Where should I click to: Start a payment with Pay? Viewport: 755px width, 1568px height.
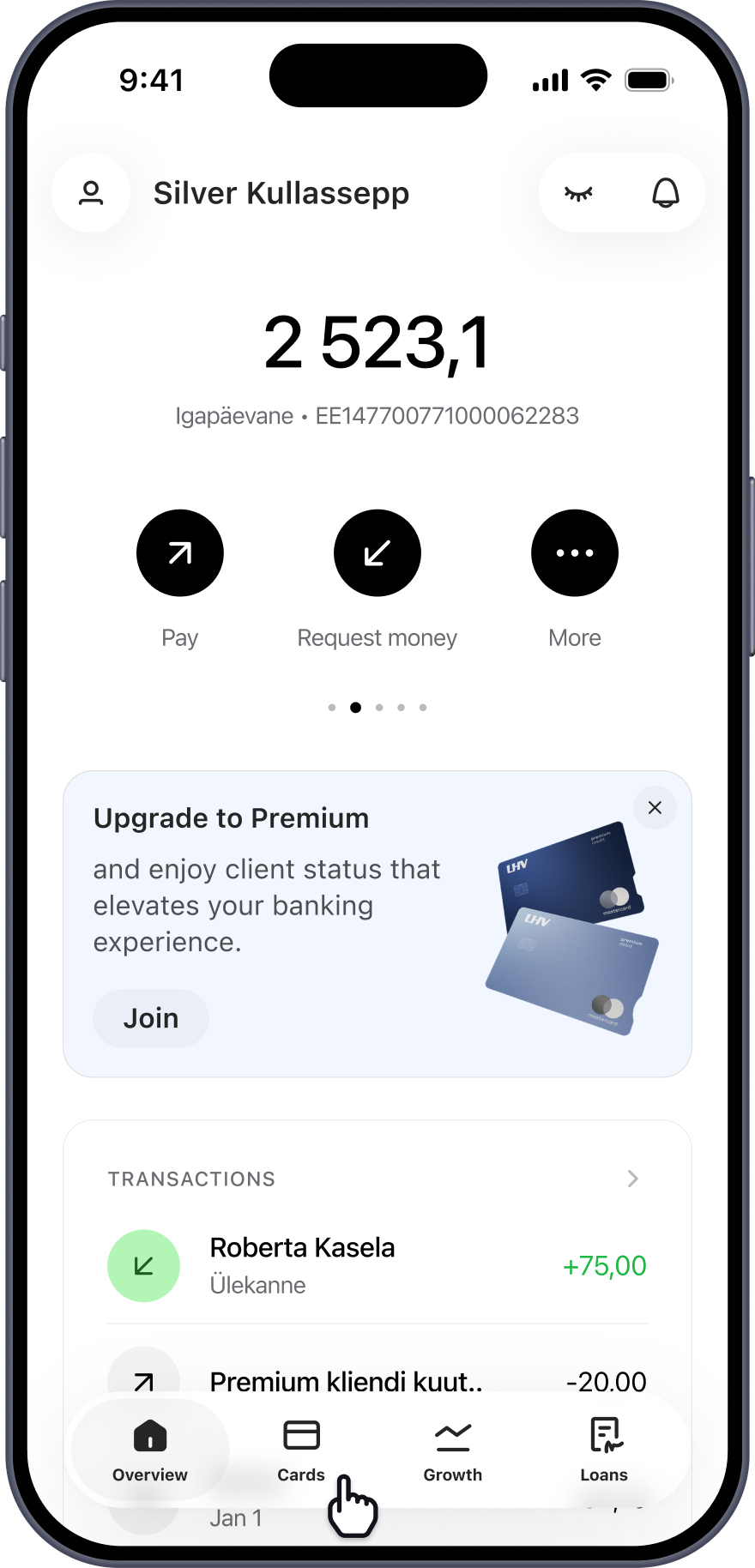click(180, 553)
